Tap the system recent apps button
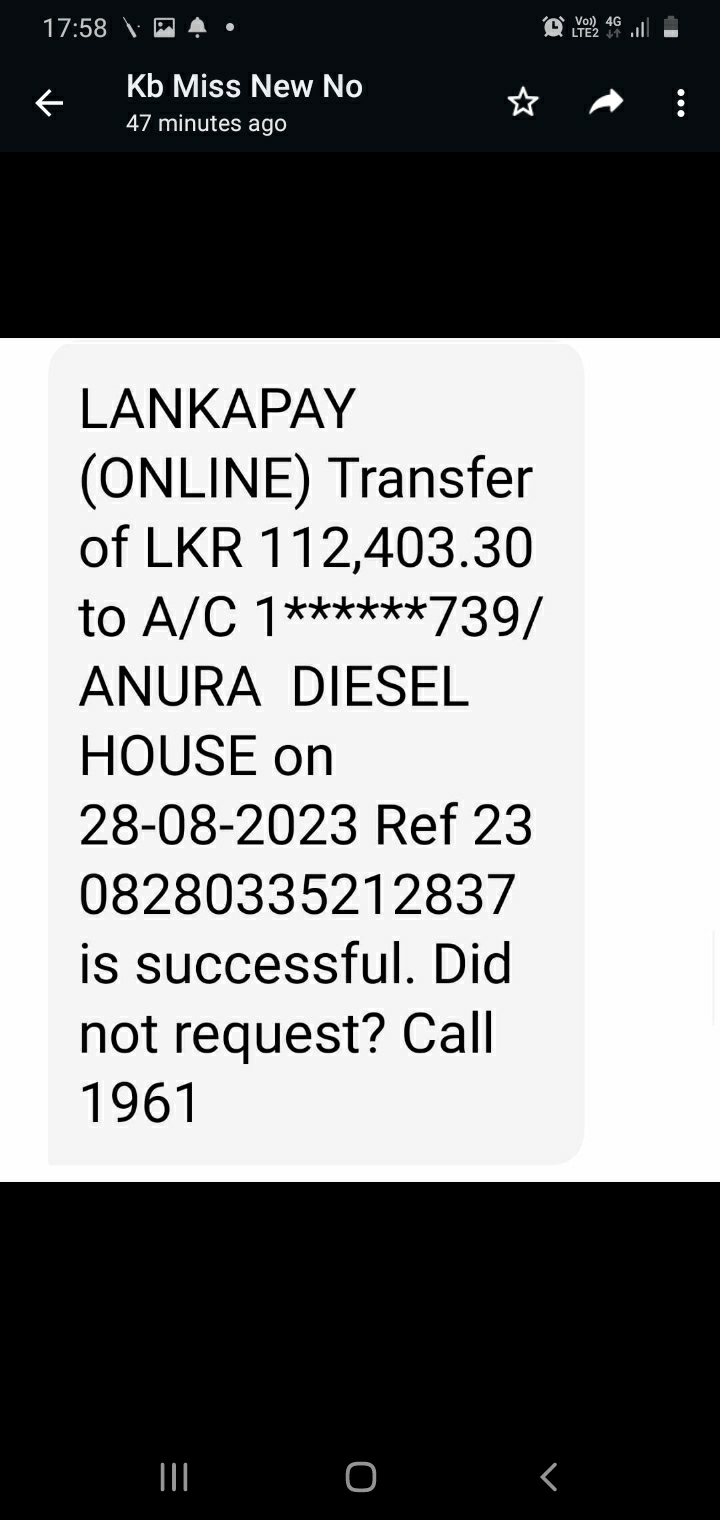Screen dimensions: 720x1520 point(174,1477)
